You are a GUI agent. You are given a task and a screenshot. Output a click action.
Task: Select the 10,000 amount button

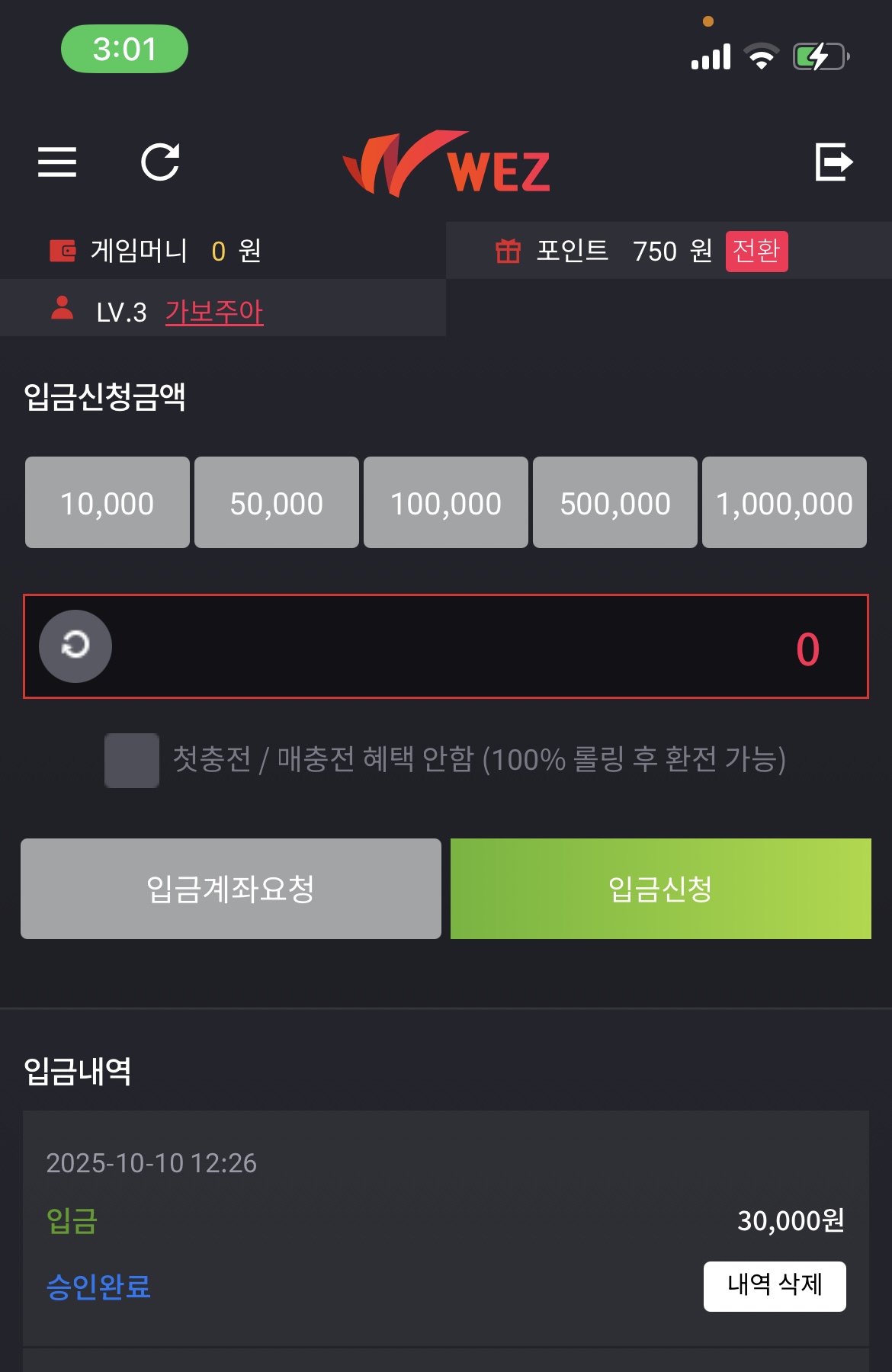click(x=107, y=503)
